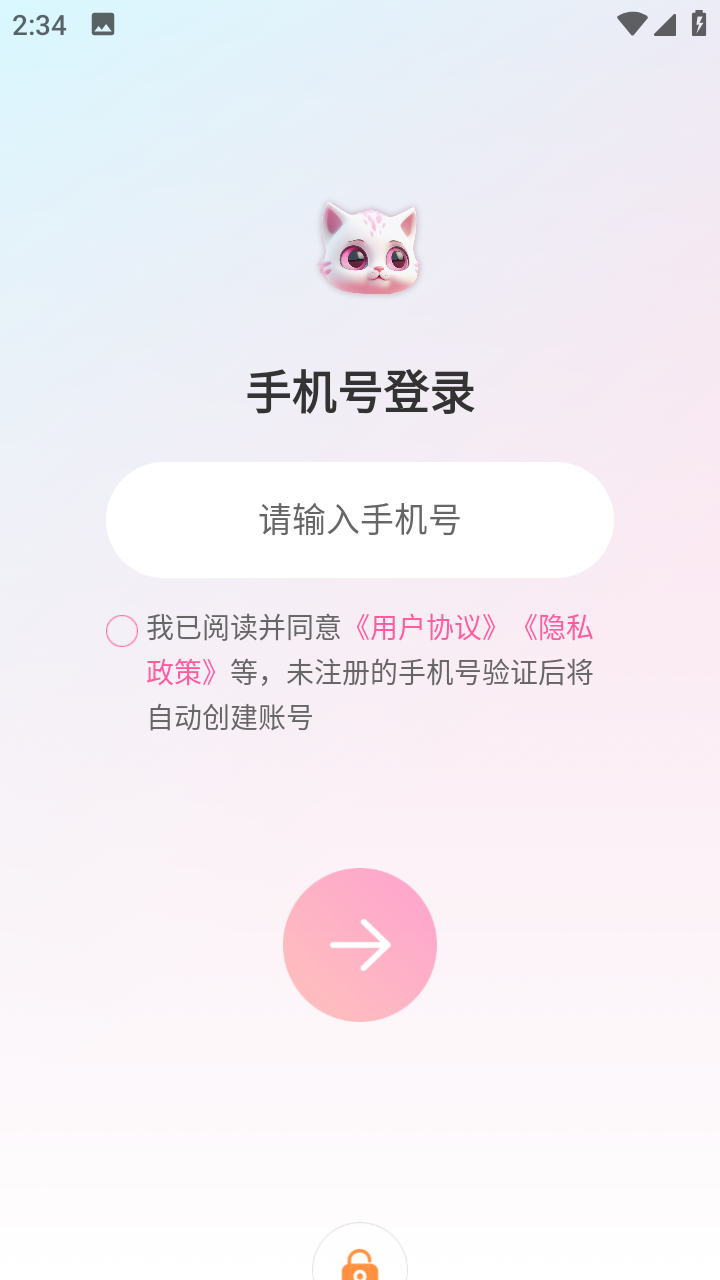Image resolution: width=720 pixels, height=1280 pixels.
Task: Tap the pink arrow button to continue
Action: click(360, 945)
